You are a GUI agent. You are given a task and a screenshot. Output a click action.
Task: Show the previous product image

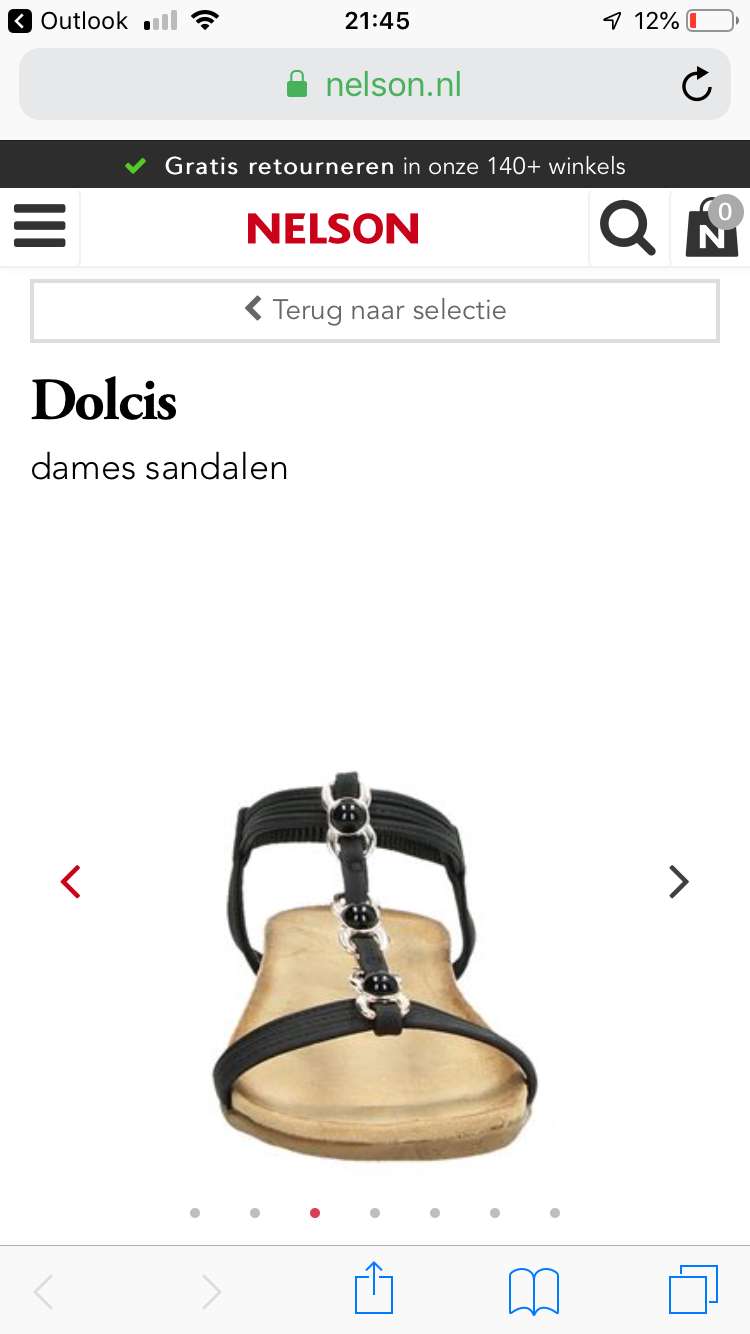(x=70, y=882)
